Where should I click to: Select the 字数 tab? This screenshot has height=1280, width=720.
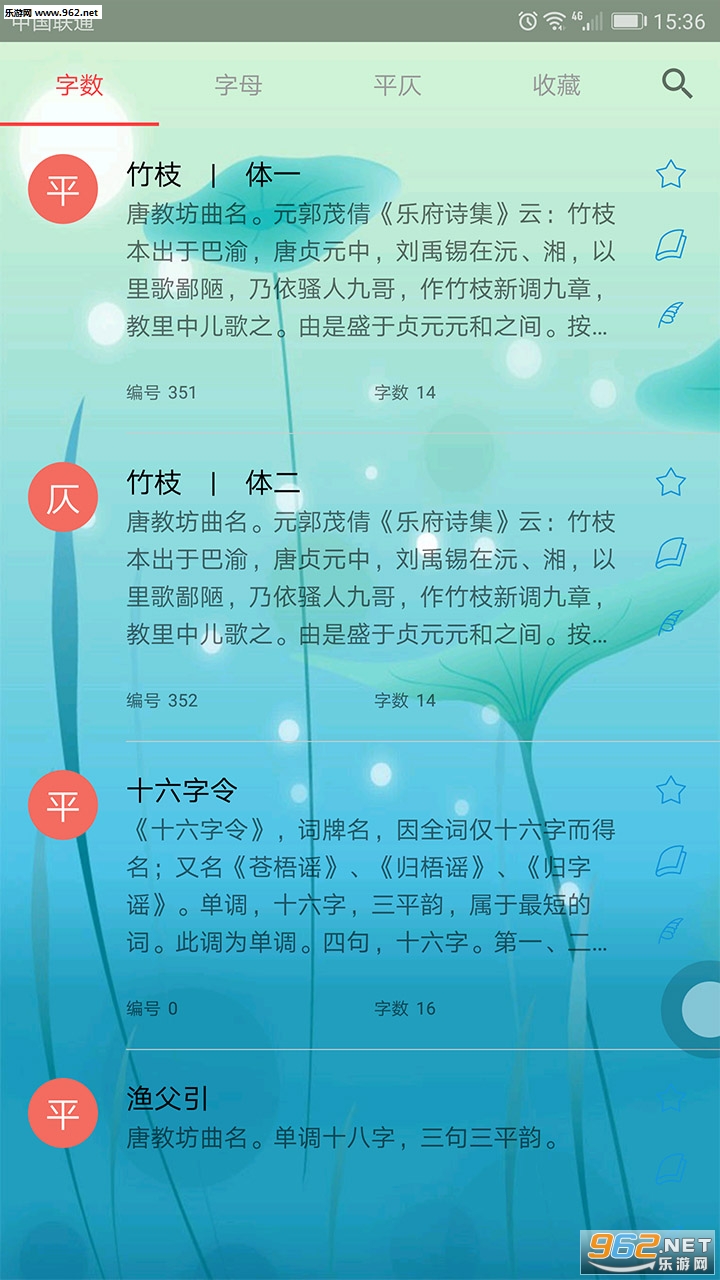tap(79, 86)
